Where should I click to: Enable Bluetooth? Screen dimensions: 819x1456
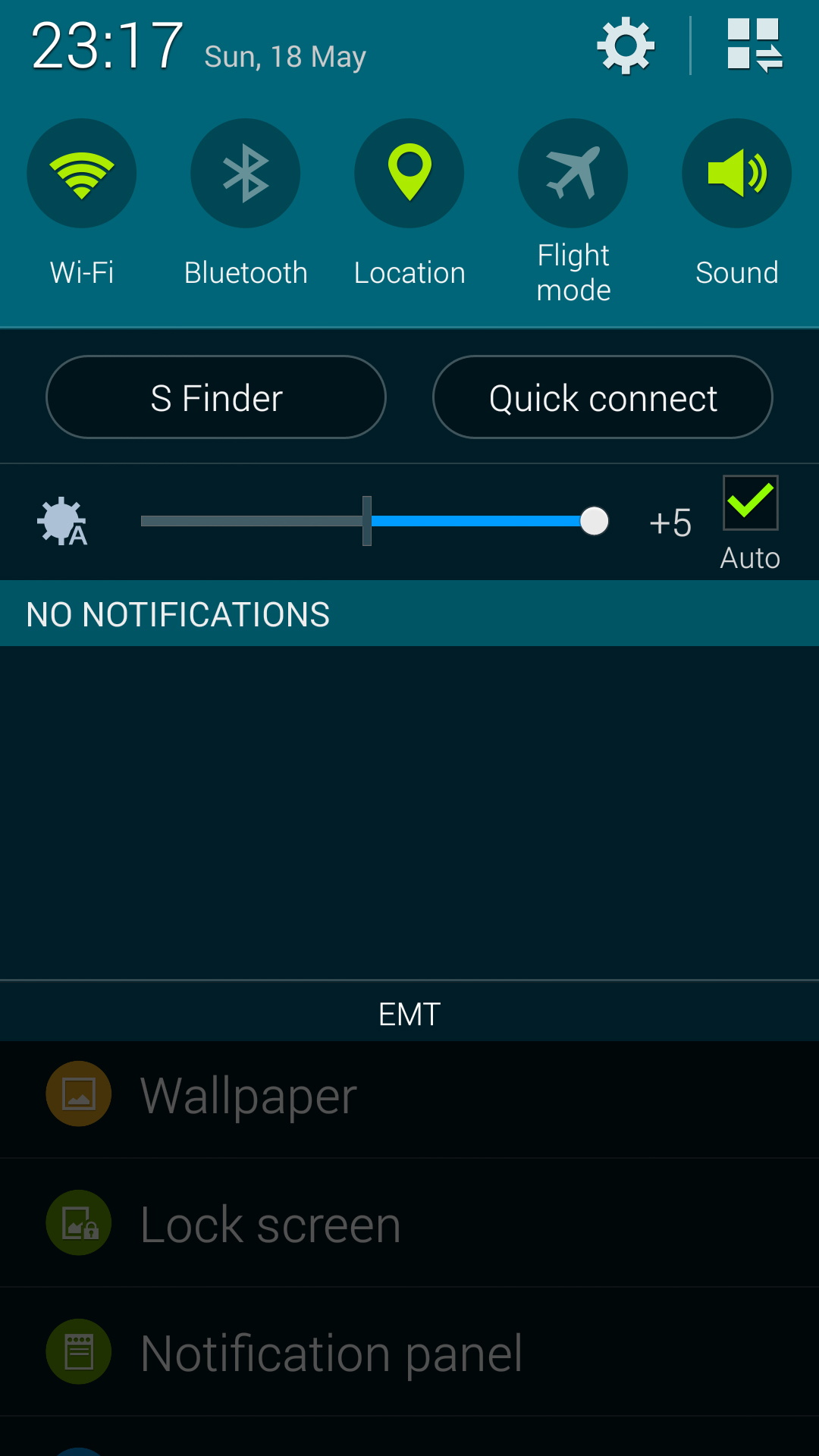(246, 173)
